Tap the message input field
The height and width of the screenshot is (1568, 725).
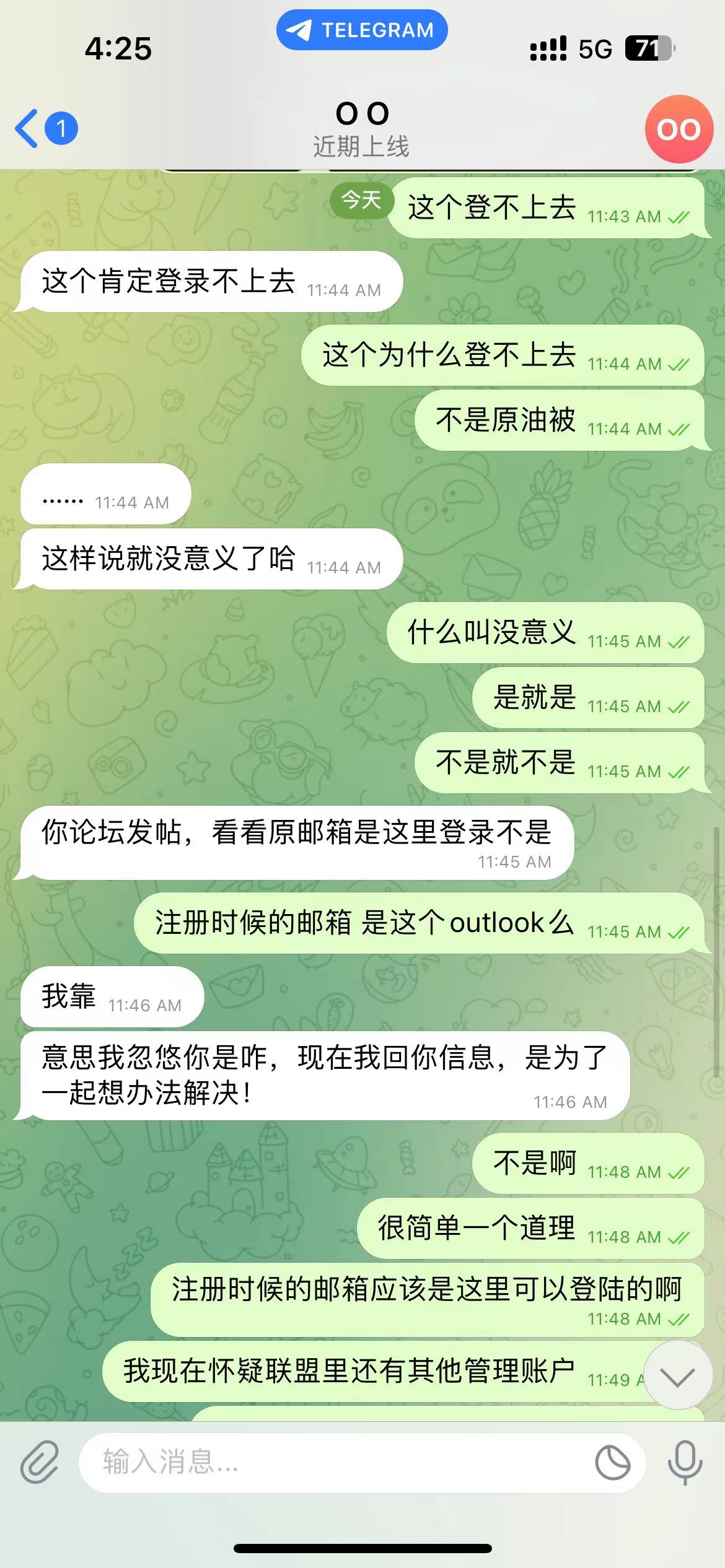[335, 1463]
